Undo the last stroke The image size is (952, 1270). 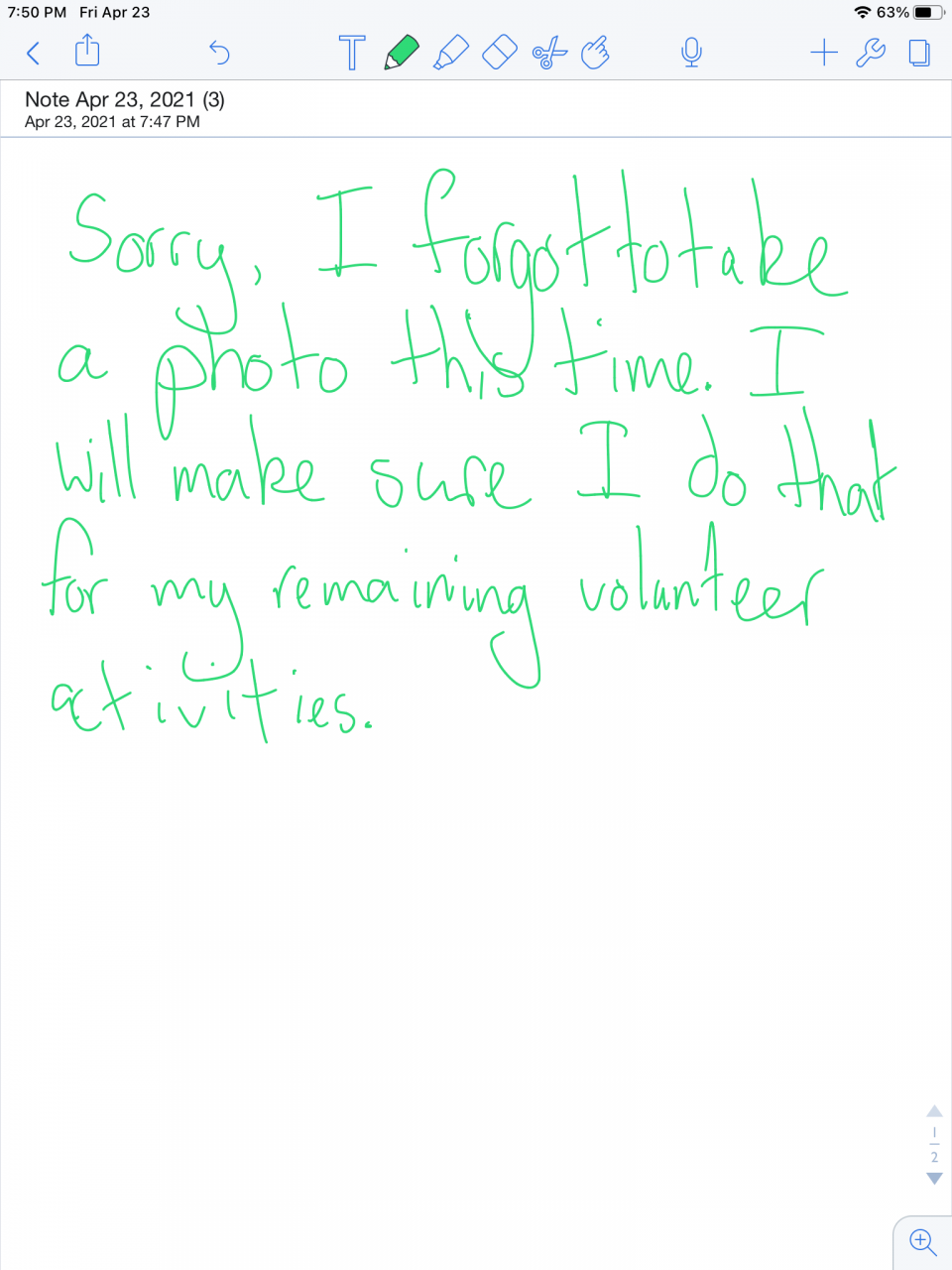coord(219,53)
